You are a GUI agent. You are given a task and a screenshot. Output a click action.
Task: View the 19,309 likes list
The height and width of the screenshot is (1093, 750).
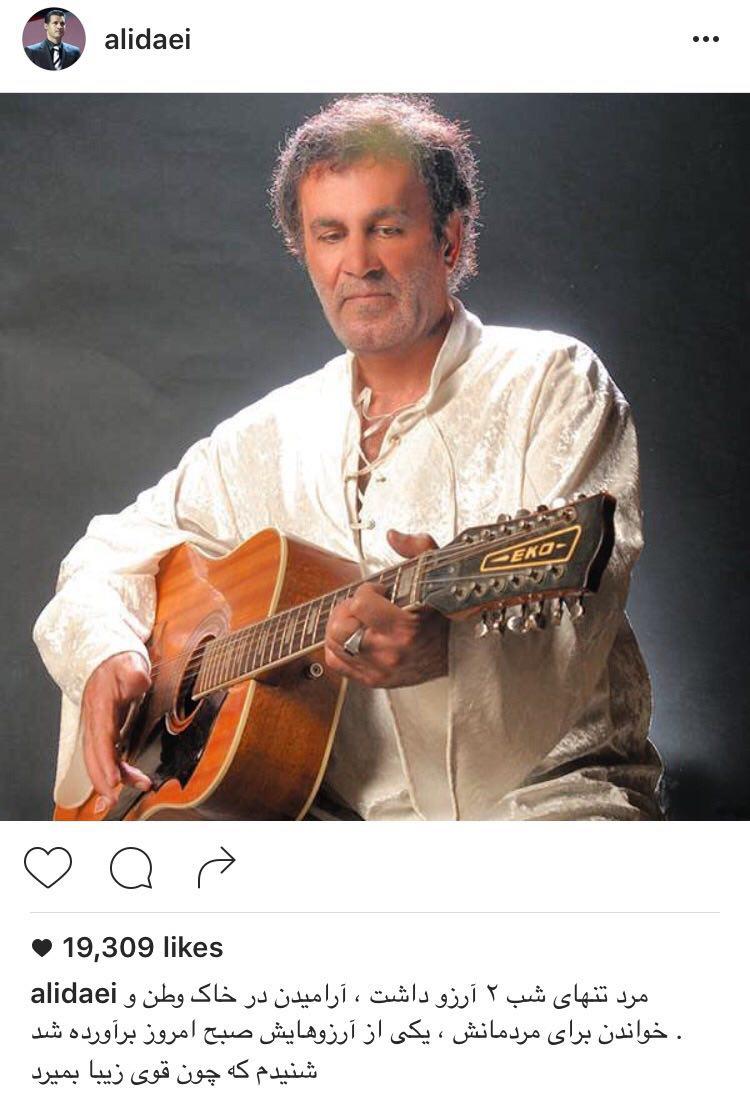pos(128,947)
